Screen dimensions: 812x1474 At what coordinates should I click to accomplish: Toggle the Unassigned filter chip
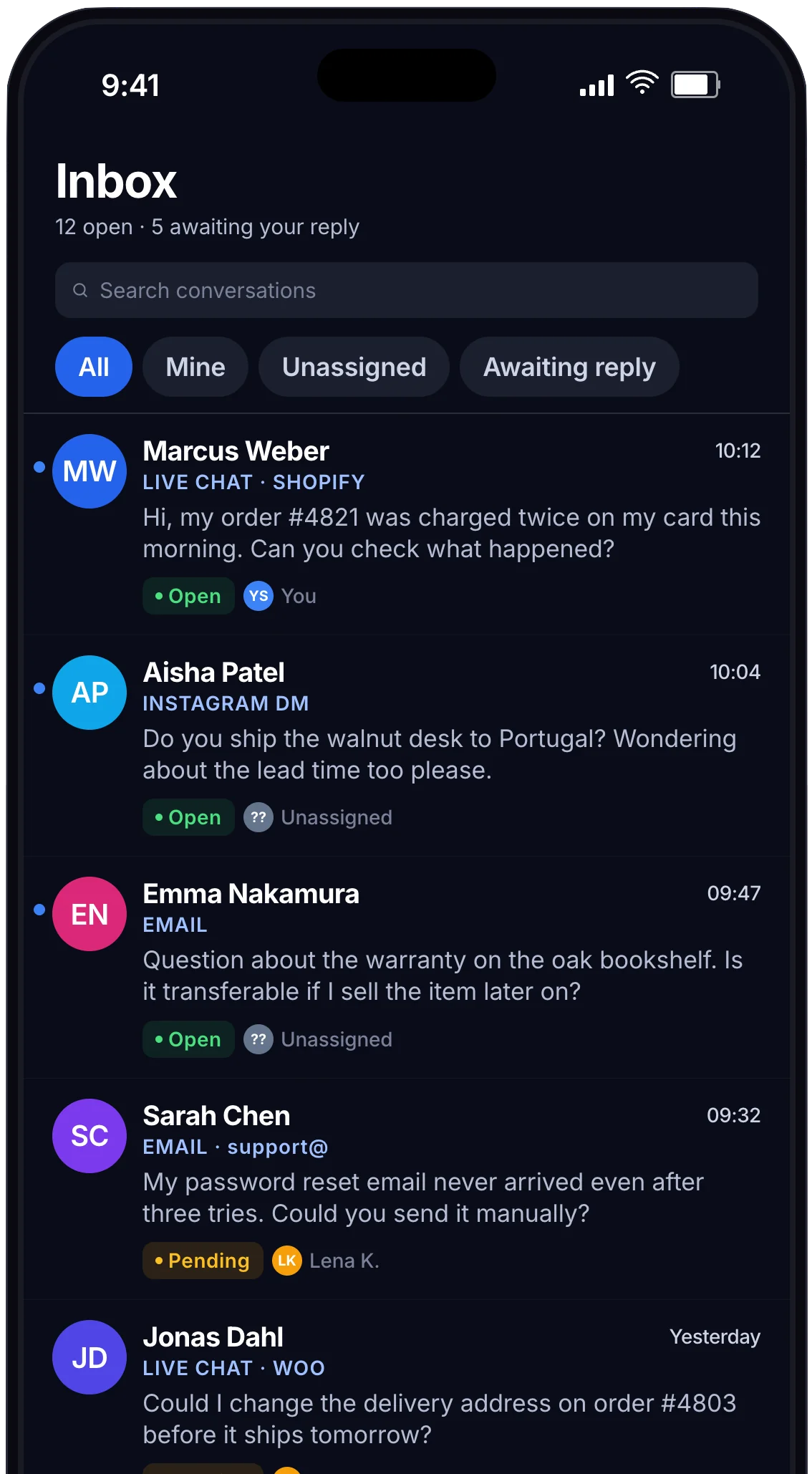354,367
